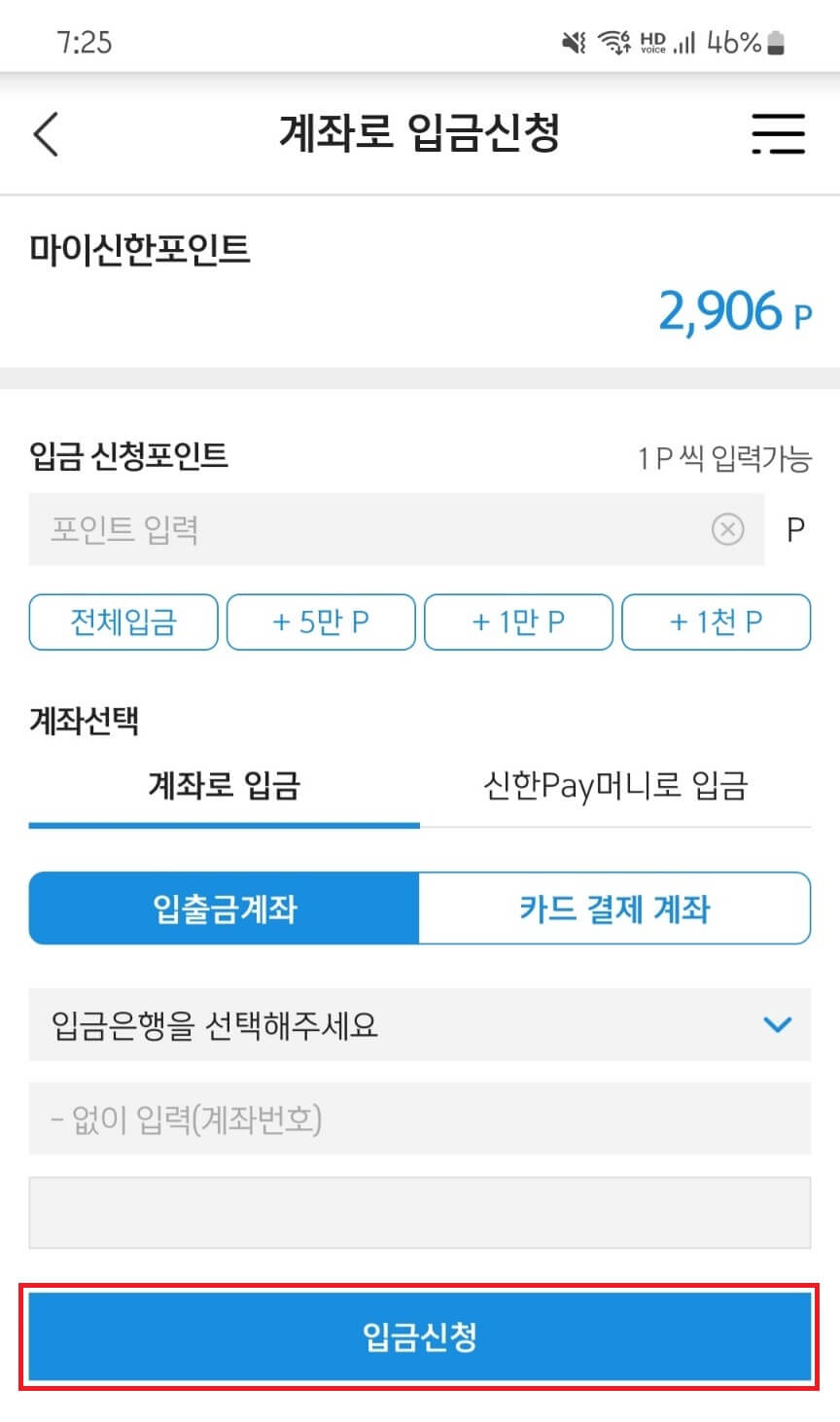Add 1천 P using +1천P button
840x1422 pixels.
tap(717, 622)
